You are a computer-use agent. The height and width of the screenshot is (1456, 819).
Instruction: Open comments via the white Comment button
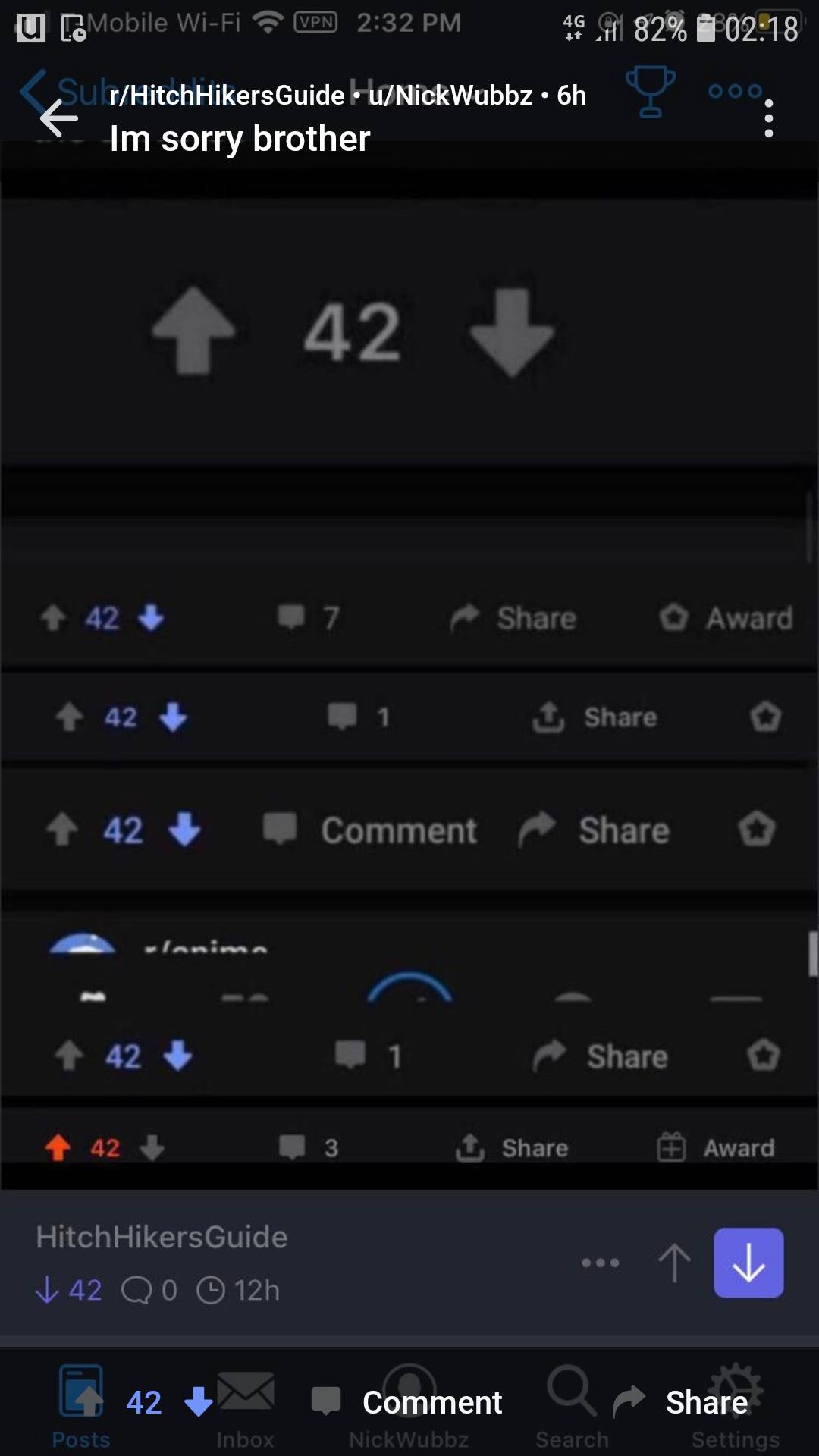[408, 1401]
